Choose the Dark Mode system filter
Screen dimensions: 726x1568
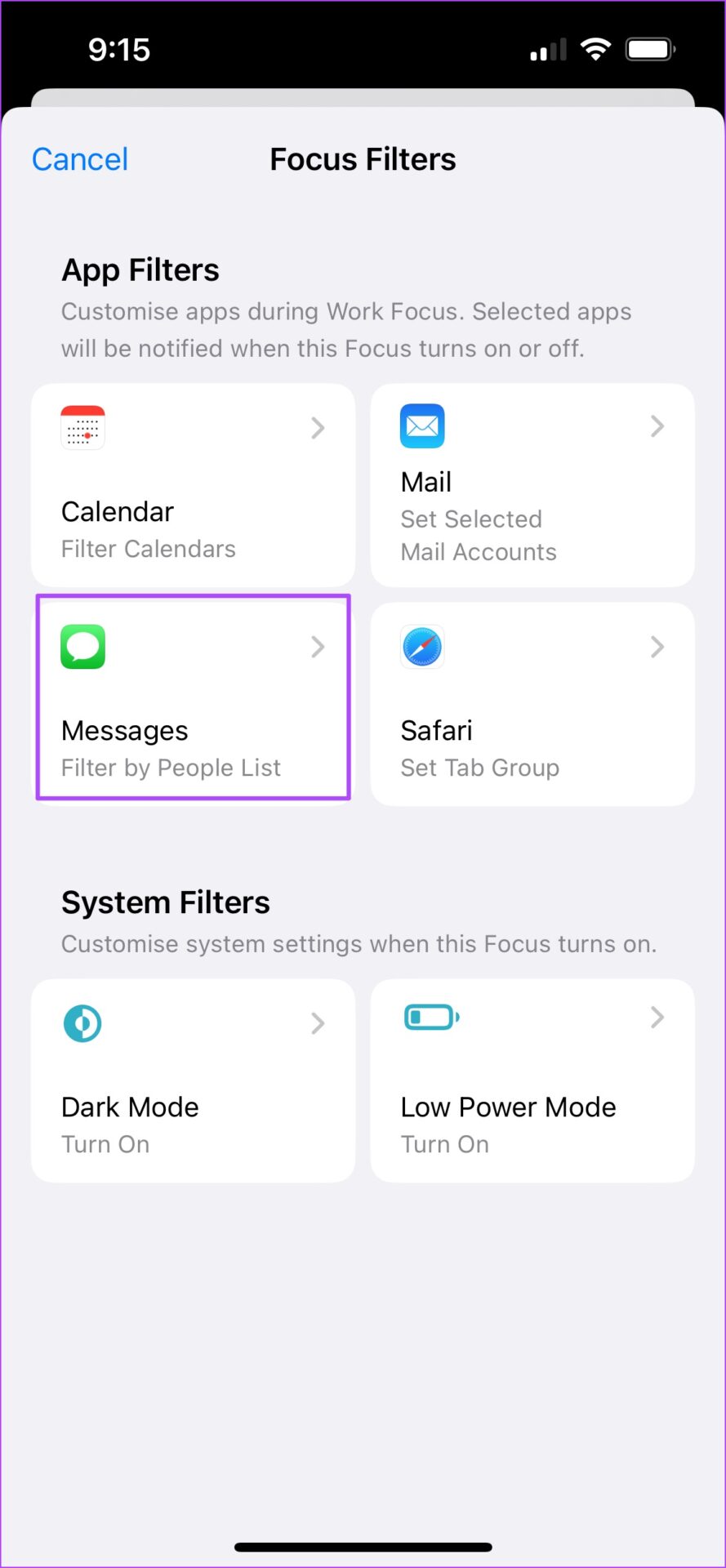click(193, 1080)
